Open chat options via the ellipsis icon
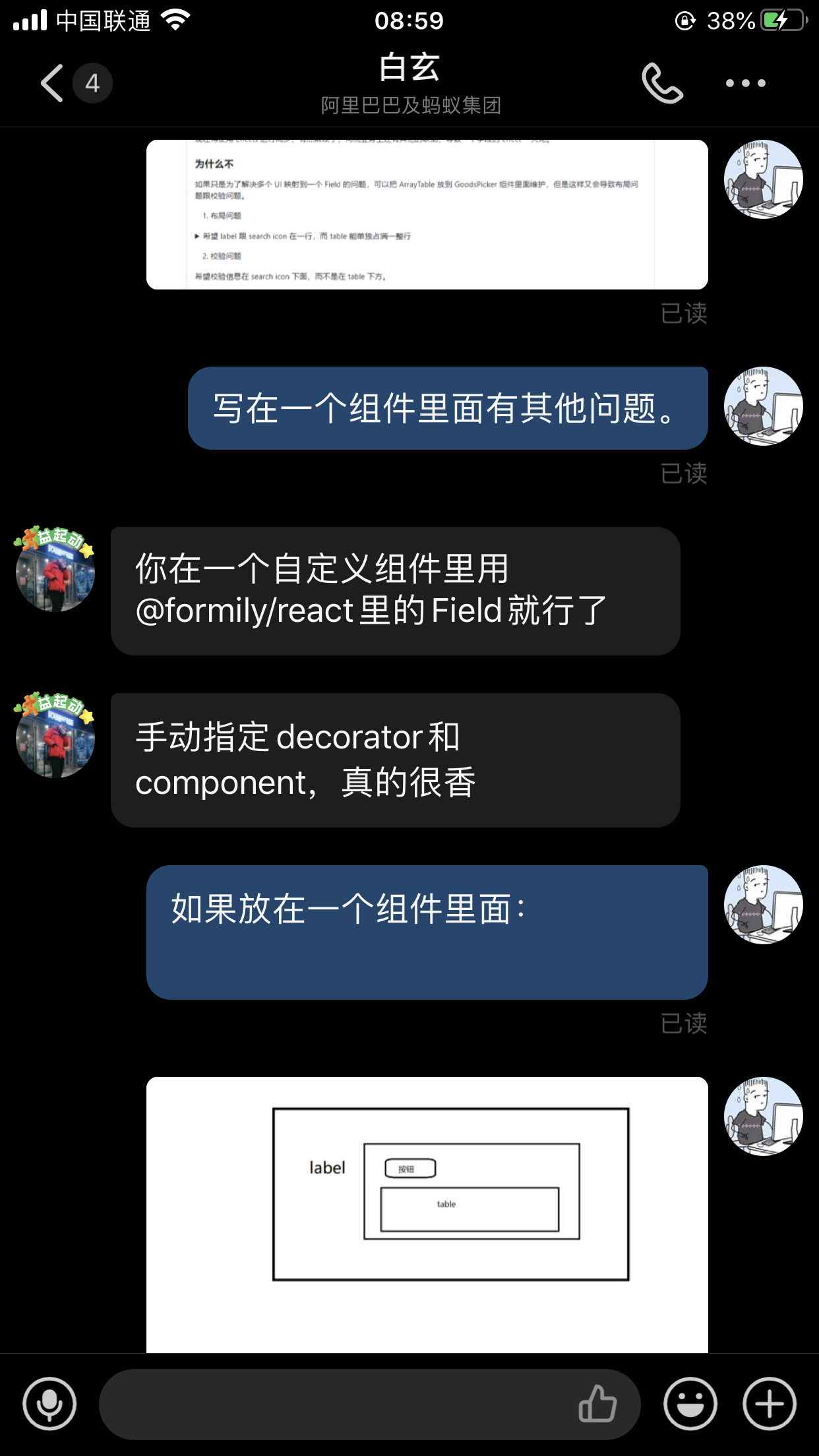The height and width of the screenshot is (1456, 819). click(x=744, y=82)
